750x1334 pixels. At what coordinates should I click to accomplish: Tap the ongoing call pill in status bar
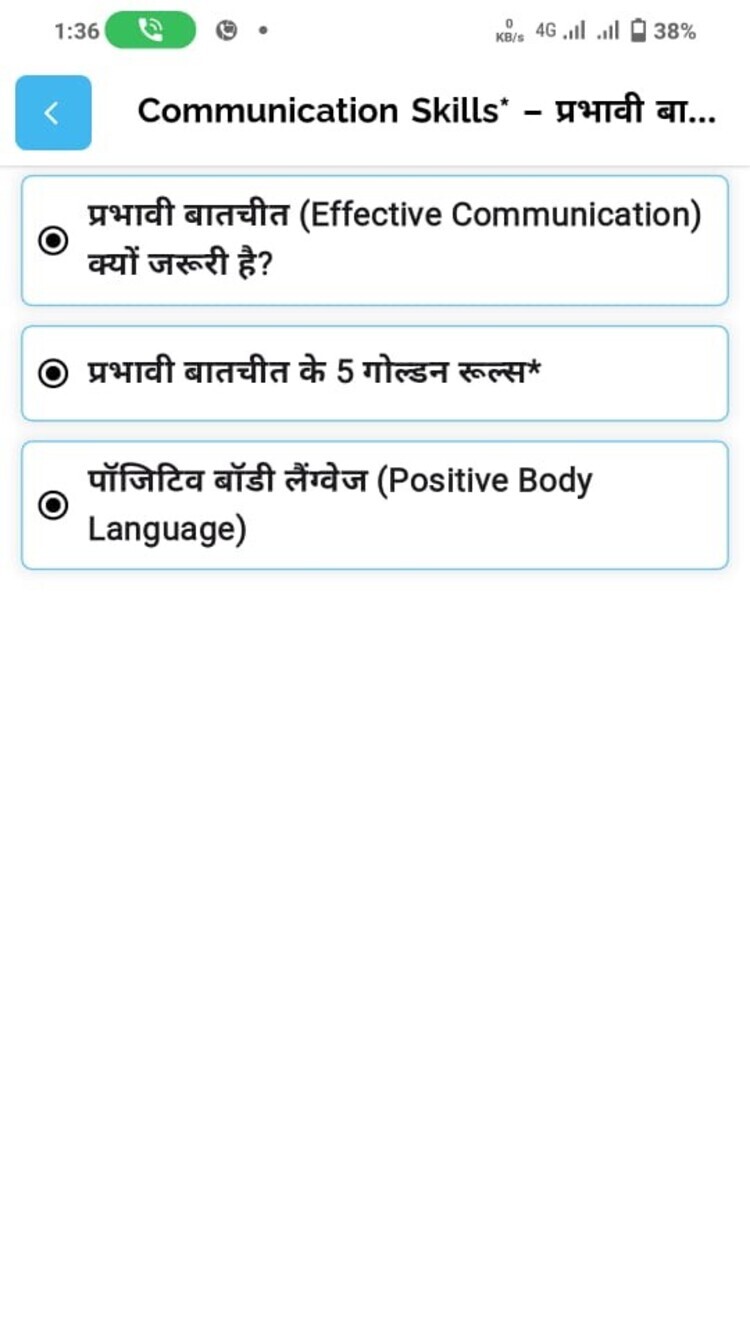(x=150, y=30)
